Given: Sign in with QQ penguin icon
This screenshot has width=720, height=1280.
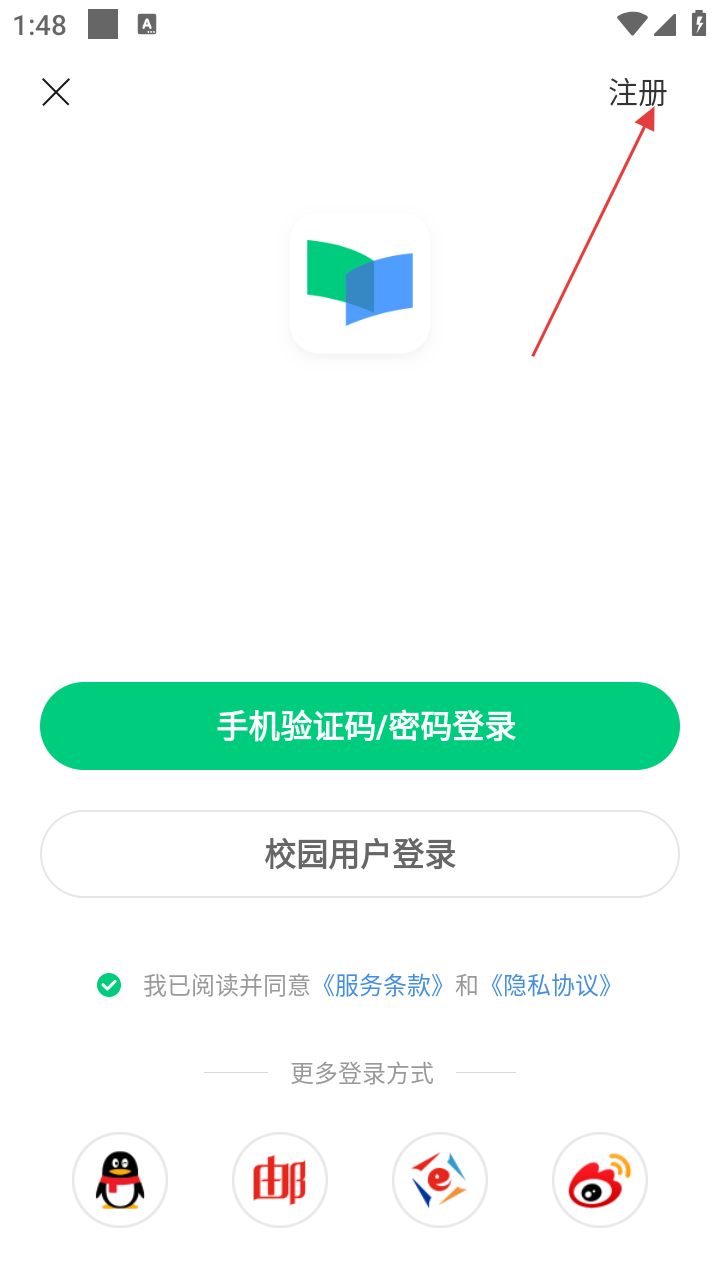Looking at the screenshot, I should 120,1180.
